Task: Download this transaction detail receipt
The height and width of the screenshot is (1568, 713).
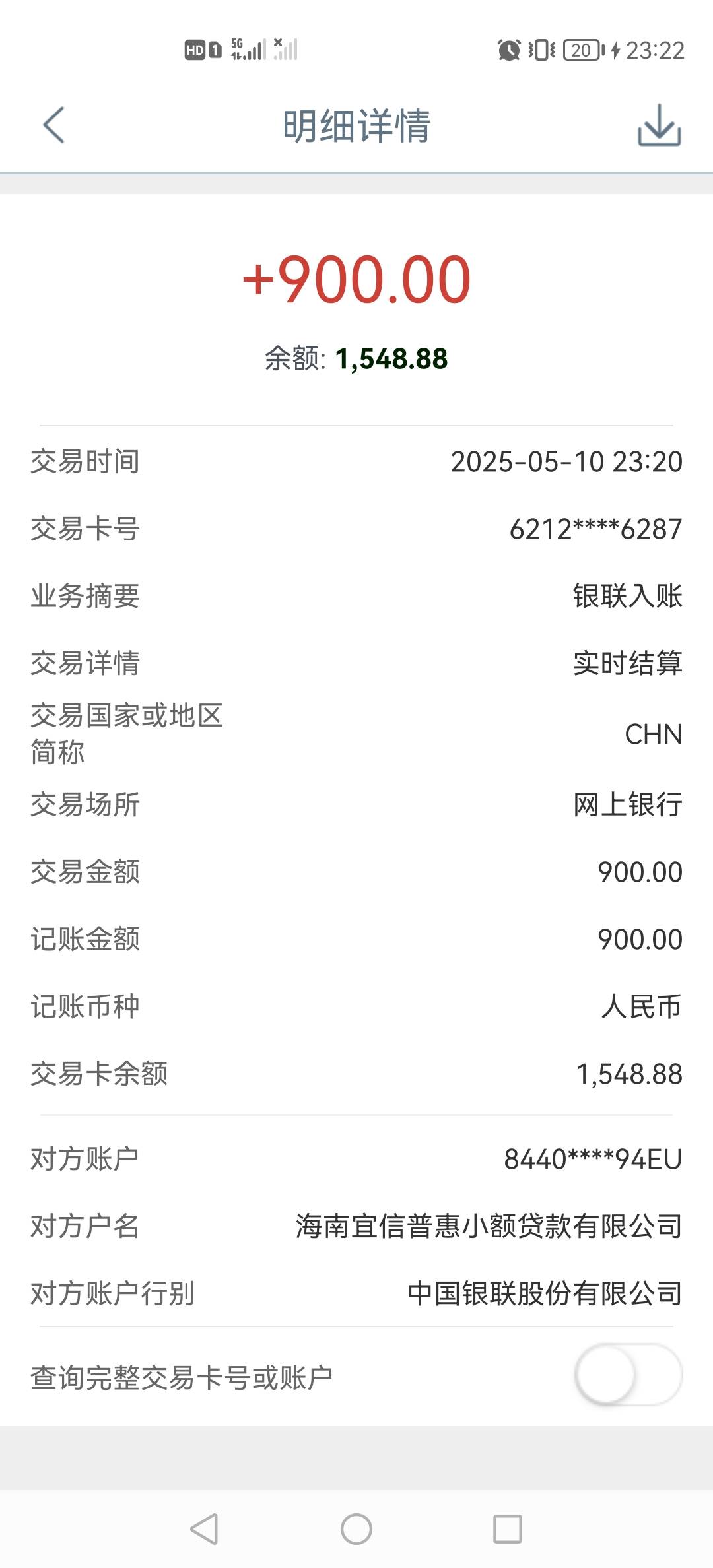Action: (659, 125)
